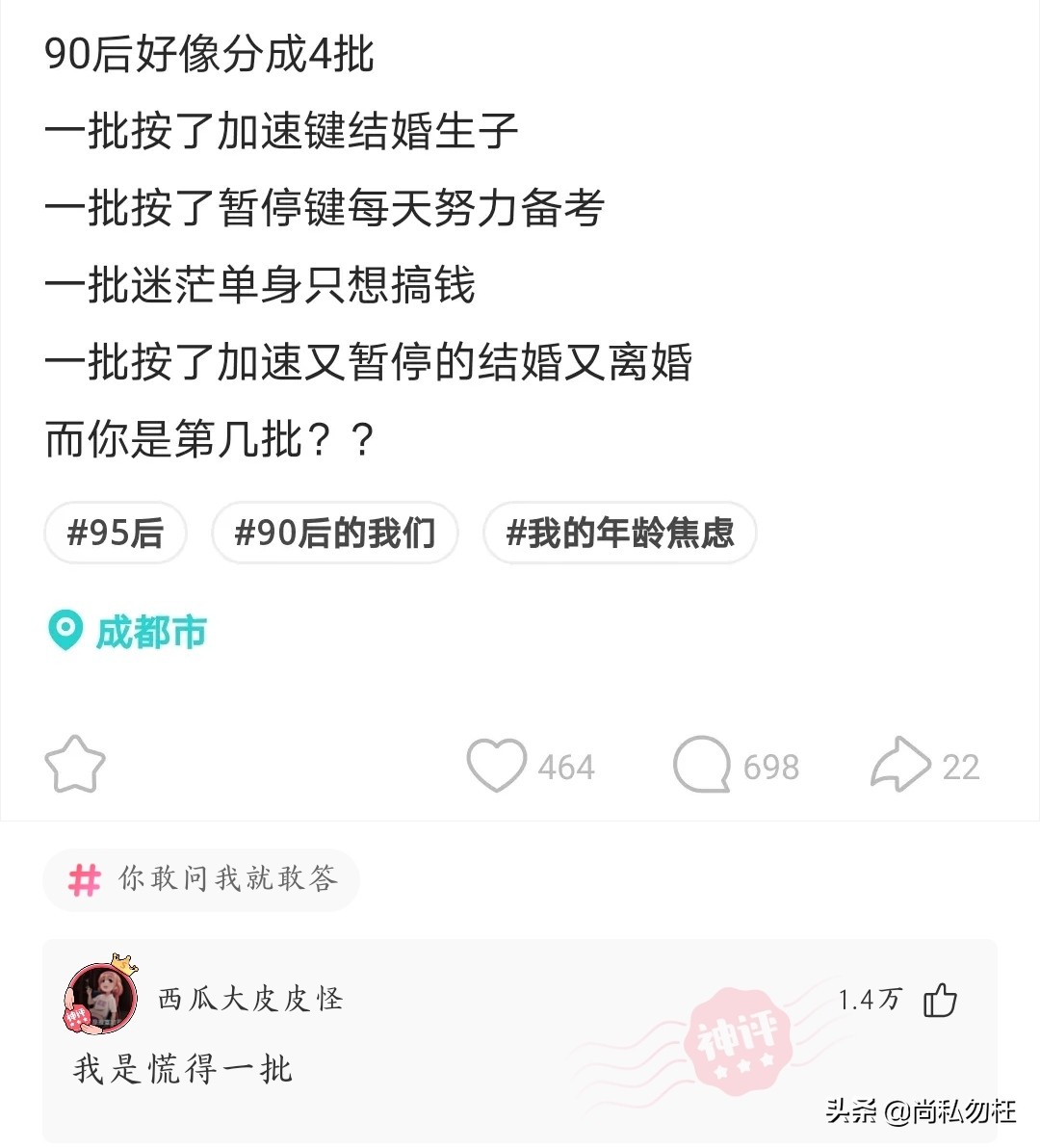Open the #95后 topic tag
The height and width of the screenshot is (1148, 1040).
point(115,533)
